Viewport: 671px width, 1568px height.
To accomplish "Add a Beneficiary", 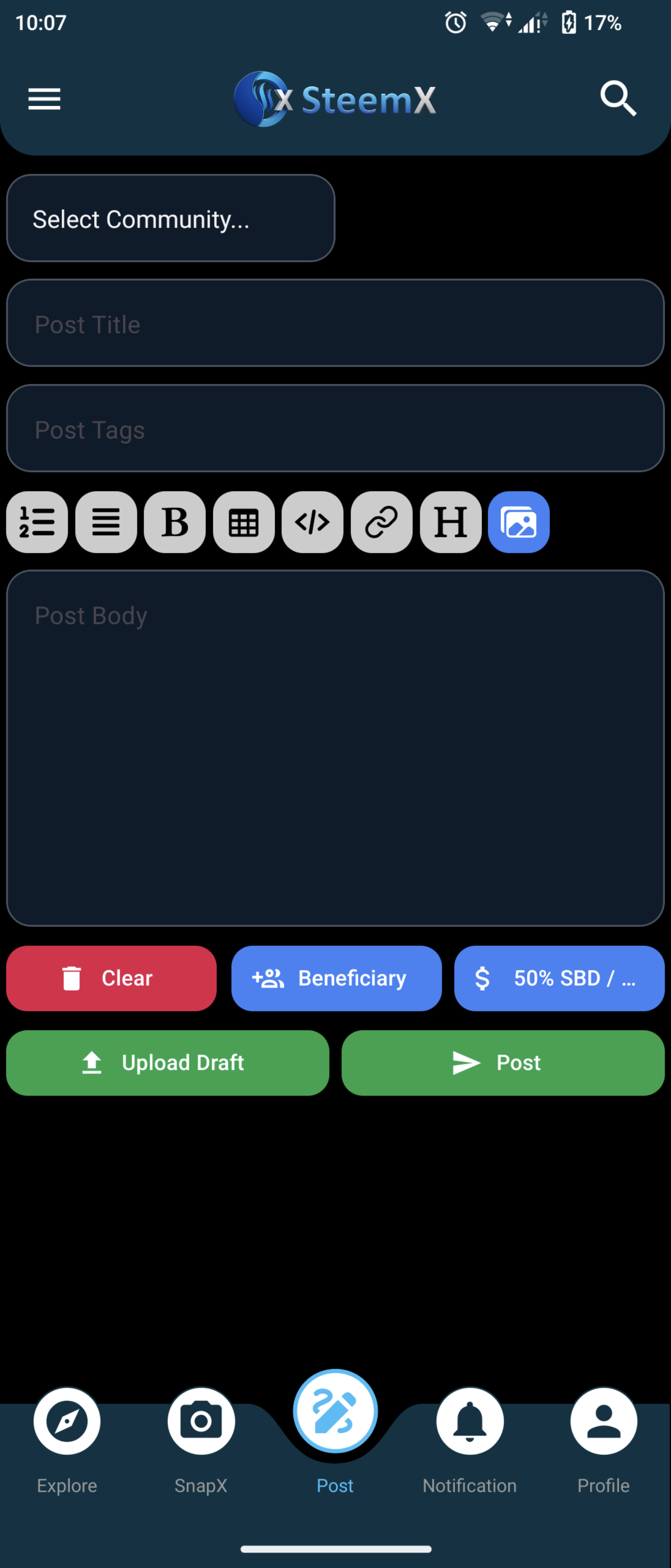I will [x=336, y=978].
